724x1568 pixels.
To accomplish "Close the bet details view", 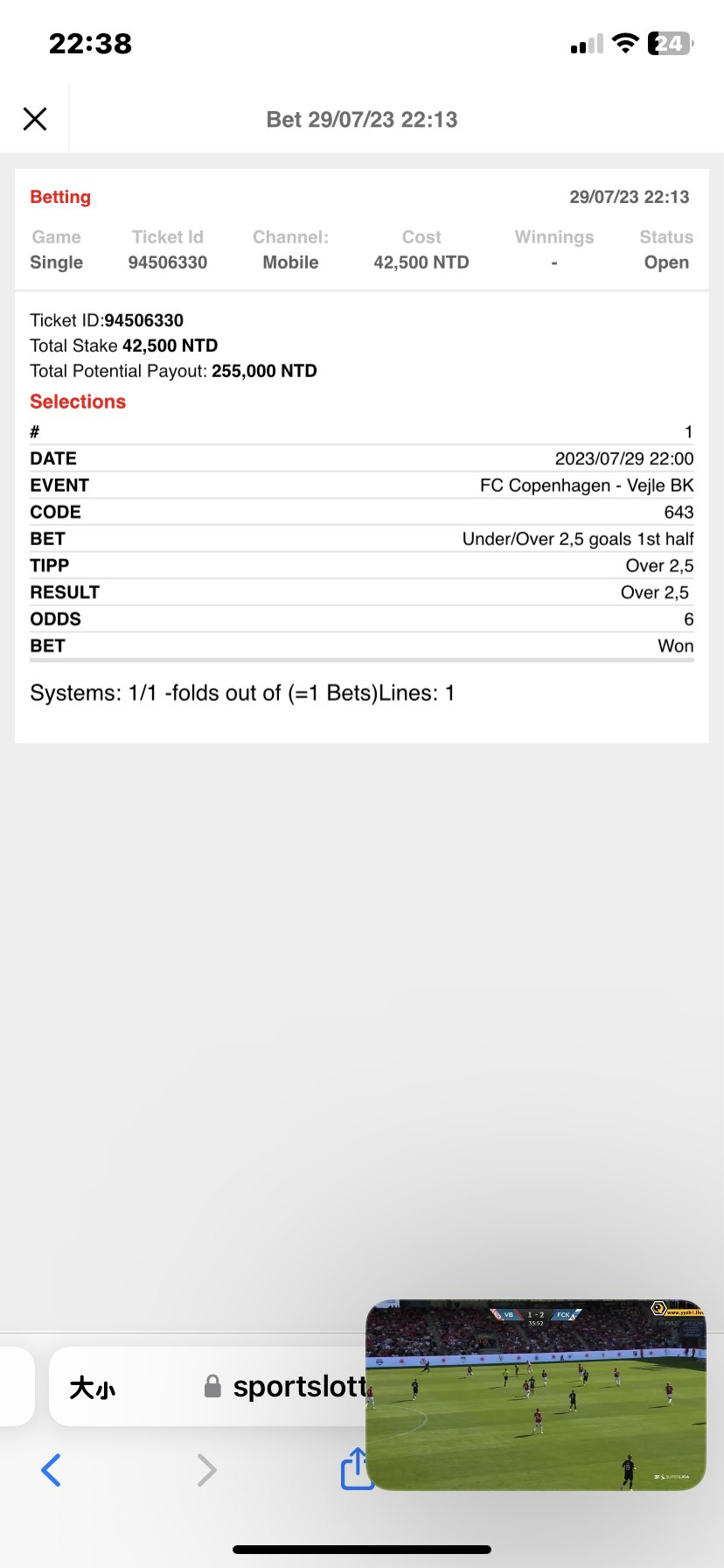I will click(x=35, y=119).
